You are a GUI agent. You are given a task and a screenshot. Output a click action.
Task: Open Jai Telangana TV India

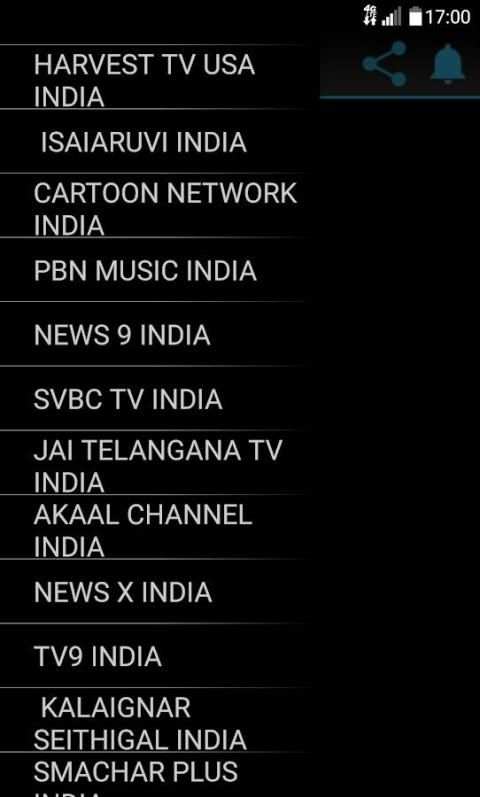click(x=153, y=463)
